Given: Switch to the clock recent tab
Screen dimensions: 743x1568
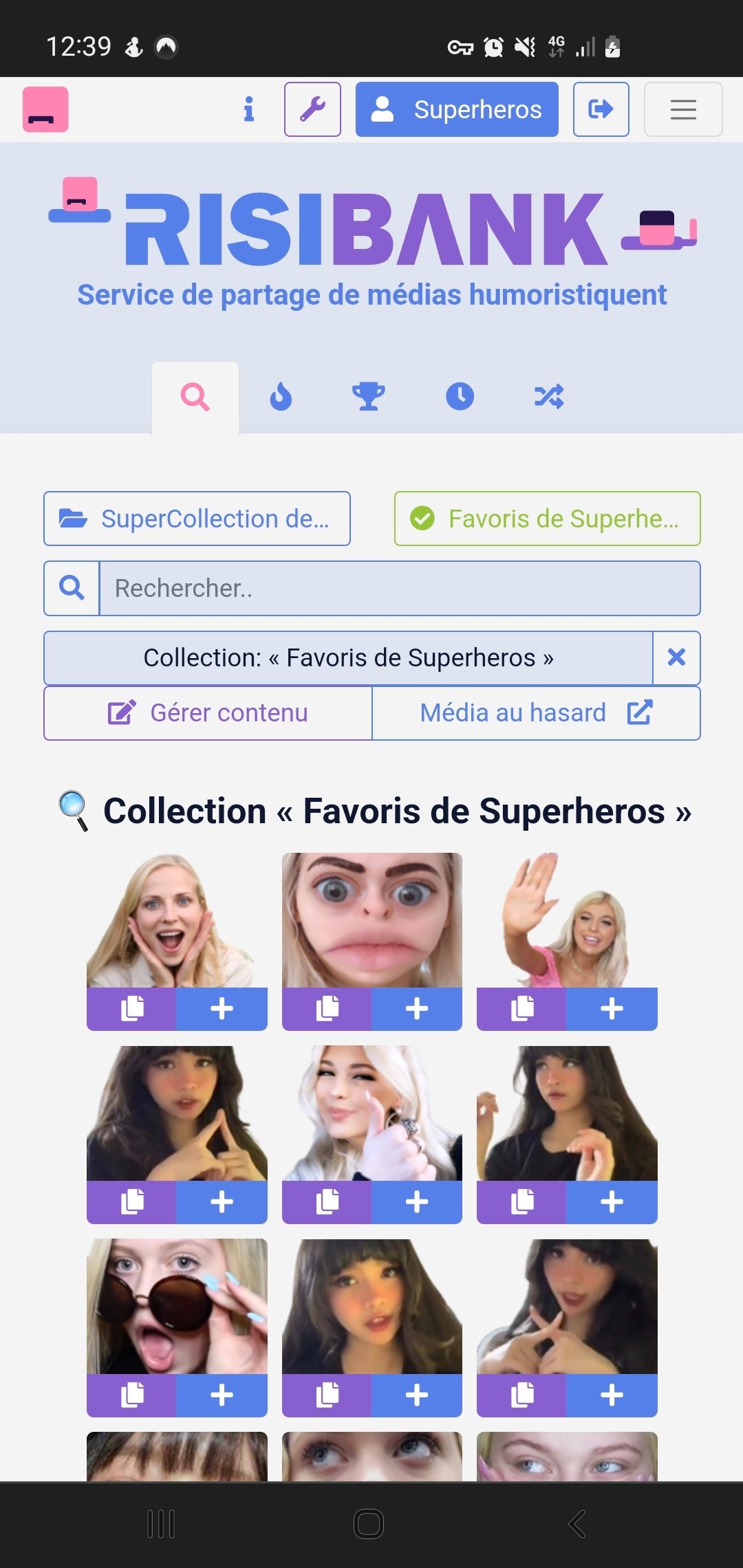Looking at the screenshot, I should (x=460, y=397).
